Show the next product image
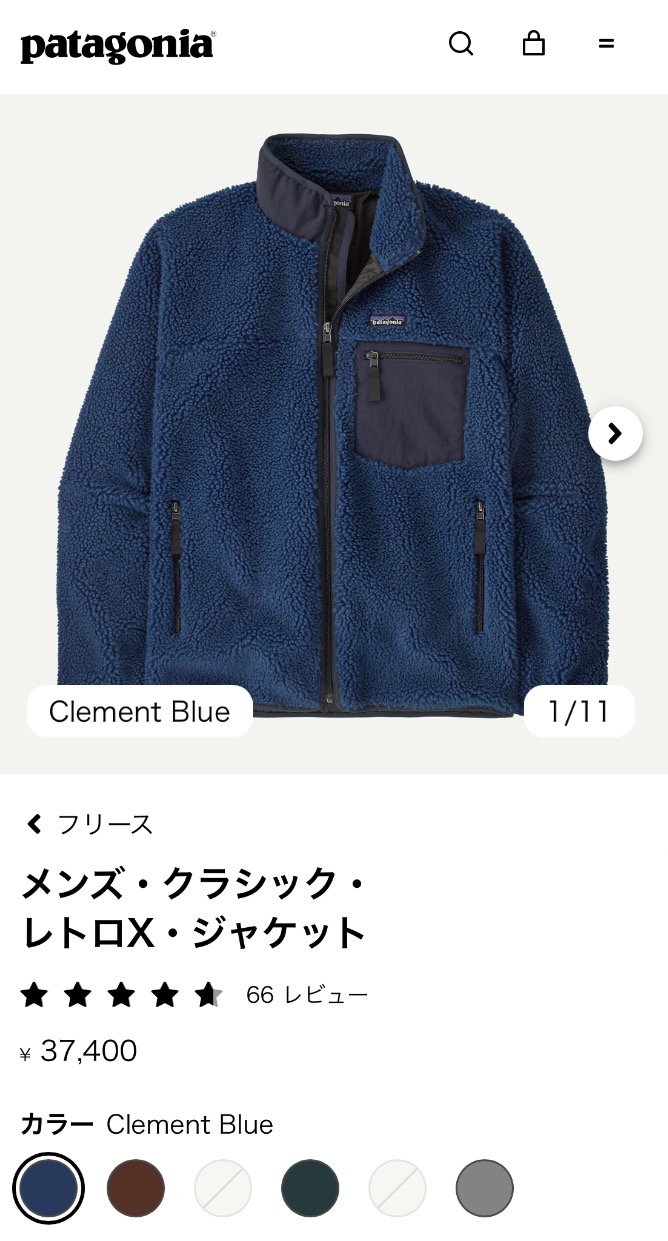This screenshot has height=1241, width=668. pyautogui.click(x=615, y=433)
